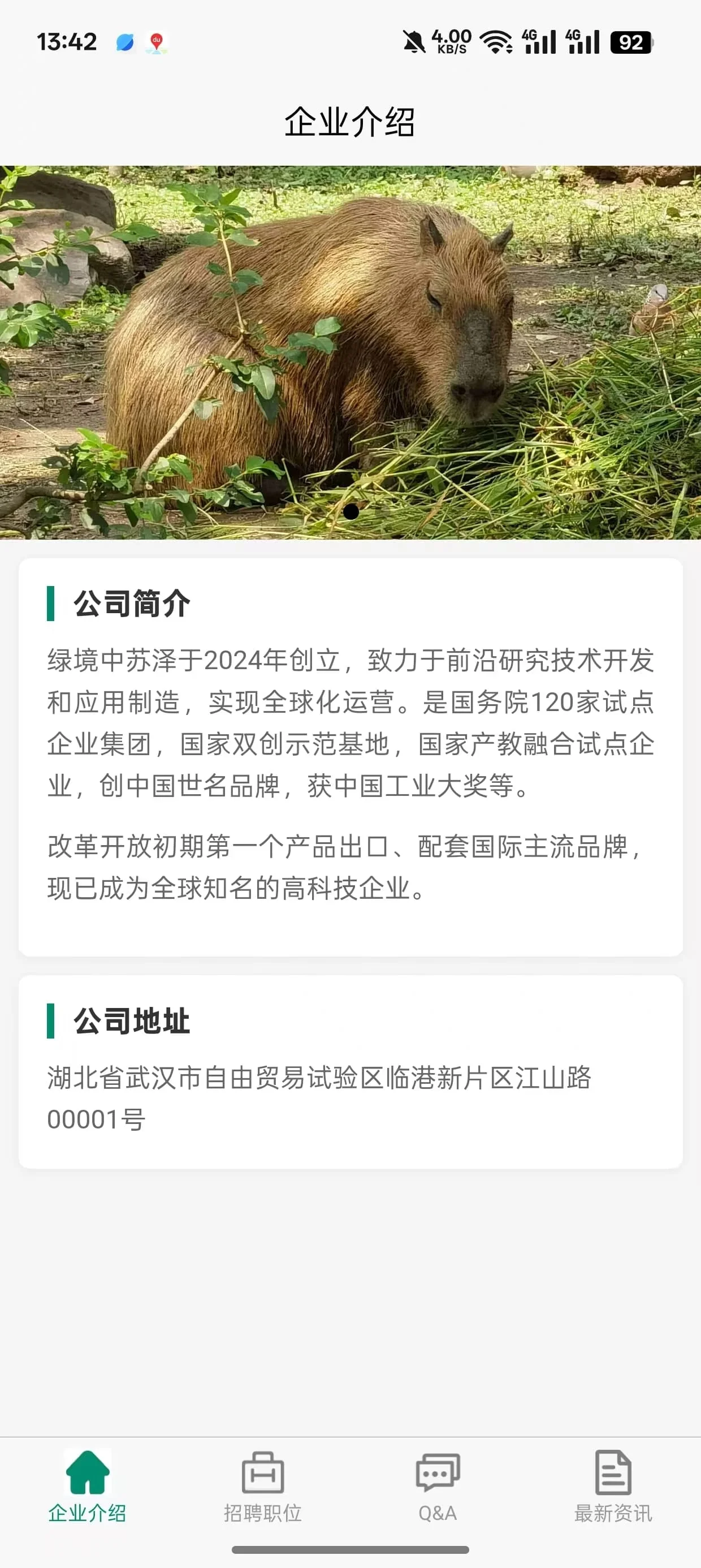Click the Baidu Maps pin icon in status bar
Image resolution: width=701 pixels, height=1568 pixels.
pos(157,41)
